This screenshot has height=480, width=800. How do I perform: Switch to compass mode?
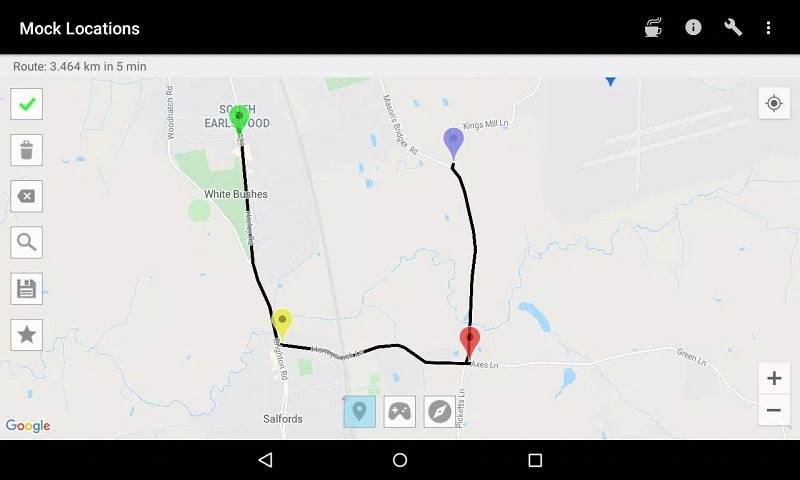(x=439, y=411)
